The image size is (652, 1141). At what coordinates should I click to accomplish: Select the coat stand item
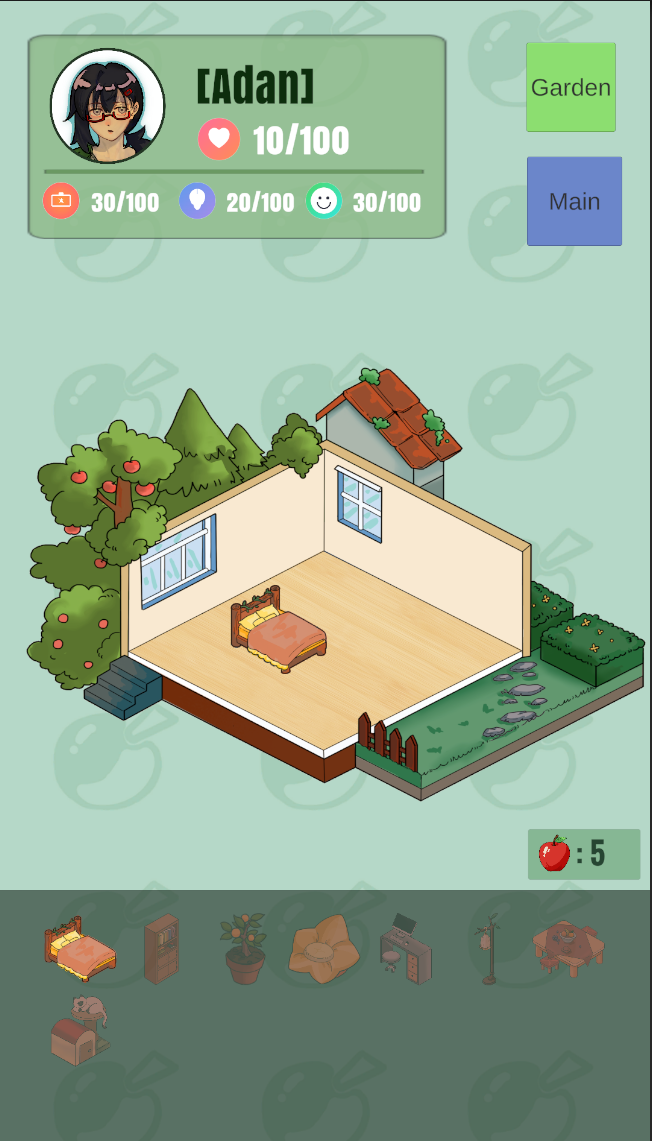pyautogui.click(x=488, y=950)
